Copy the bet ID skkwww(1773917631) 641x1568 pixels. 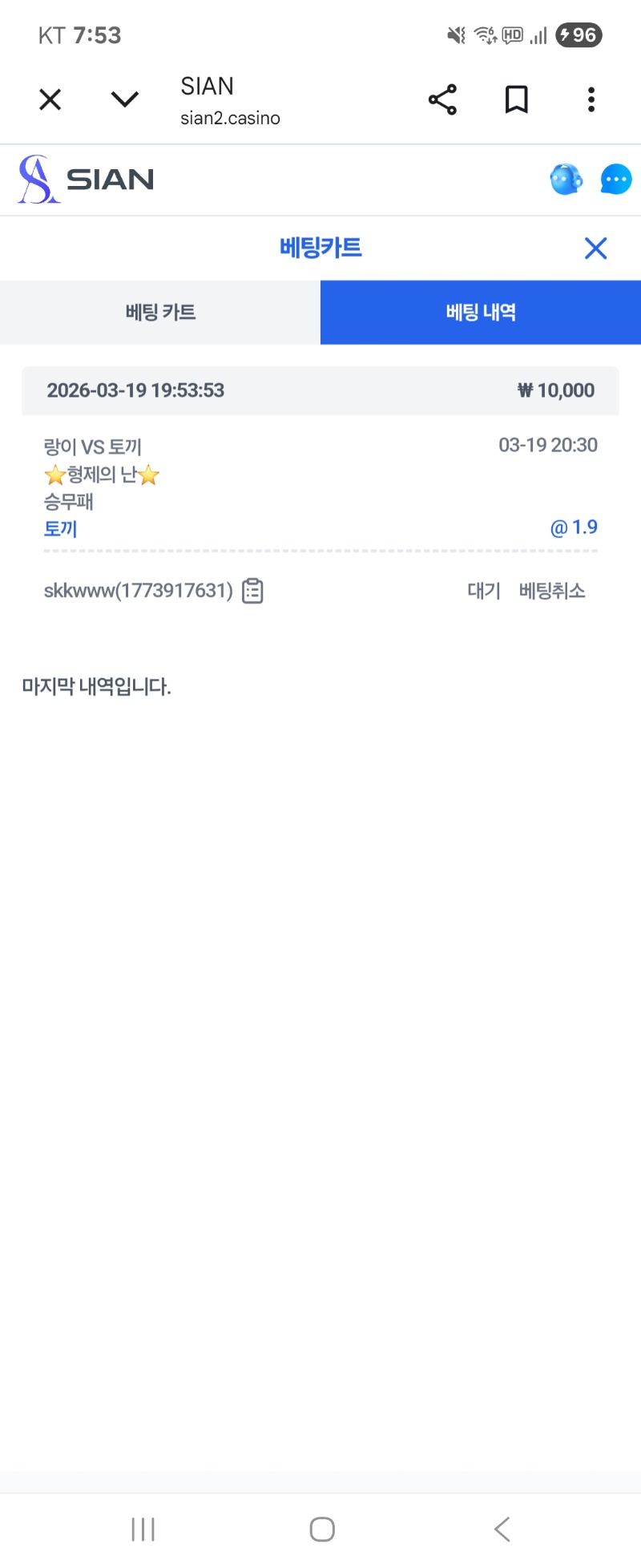[x=253, y=591]
